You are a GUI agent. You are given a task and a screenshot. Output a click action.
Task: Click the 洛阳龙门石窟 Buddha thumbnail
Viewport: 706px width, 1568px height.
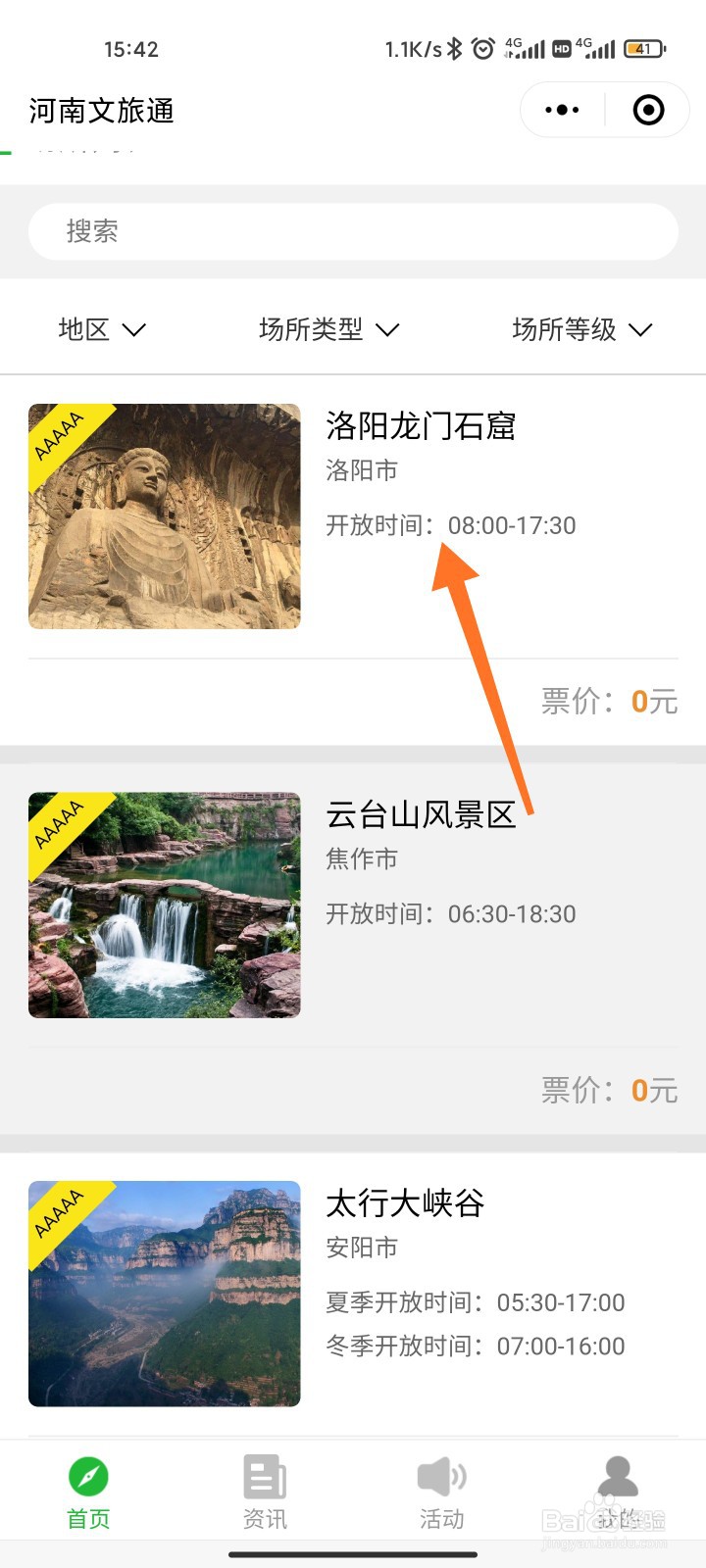[164, 516]
